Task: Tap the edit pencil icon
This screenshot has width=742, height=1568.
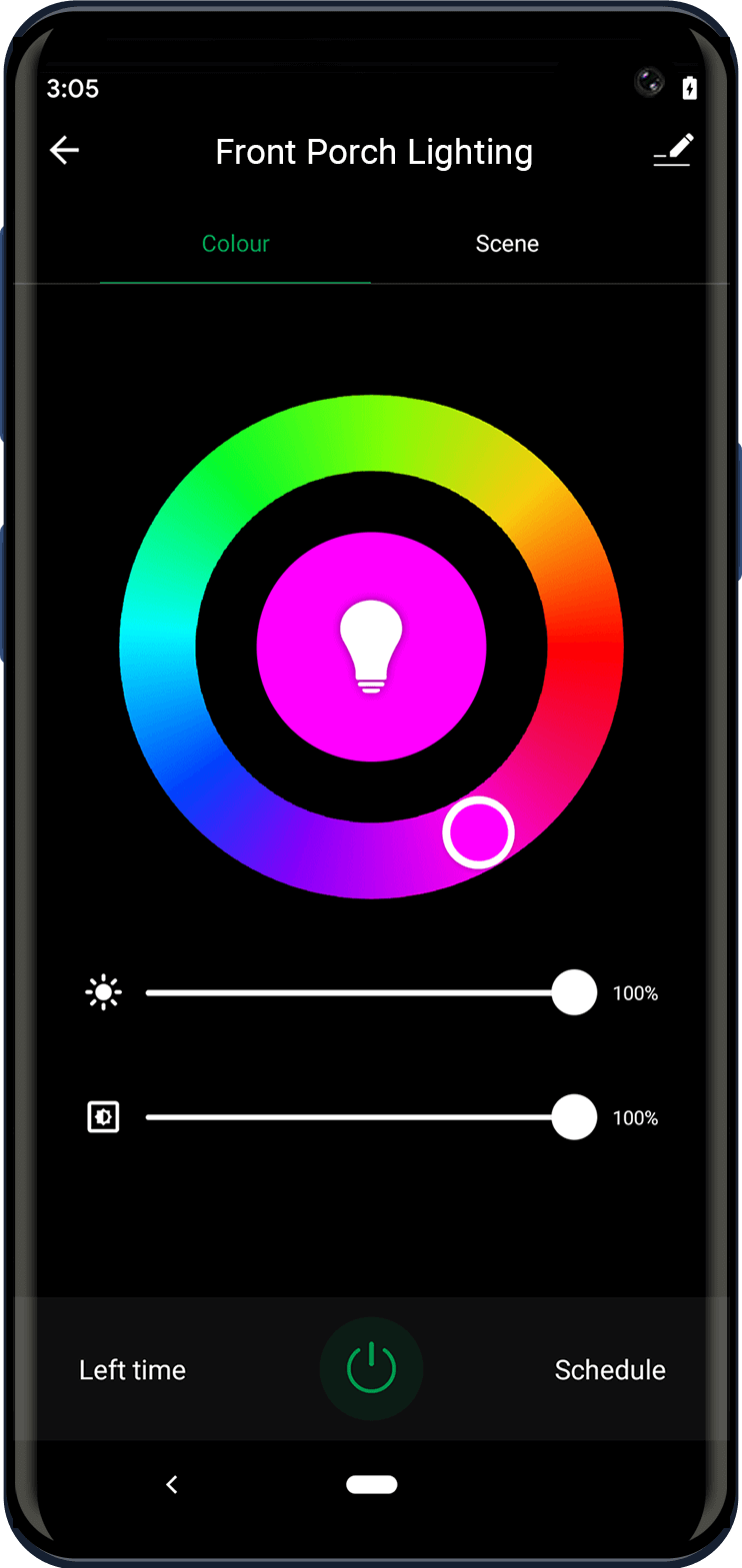Action: [x=673, y=150]
